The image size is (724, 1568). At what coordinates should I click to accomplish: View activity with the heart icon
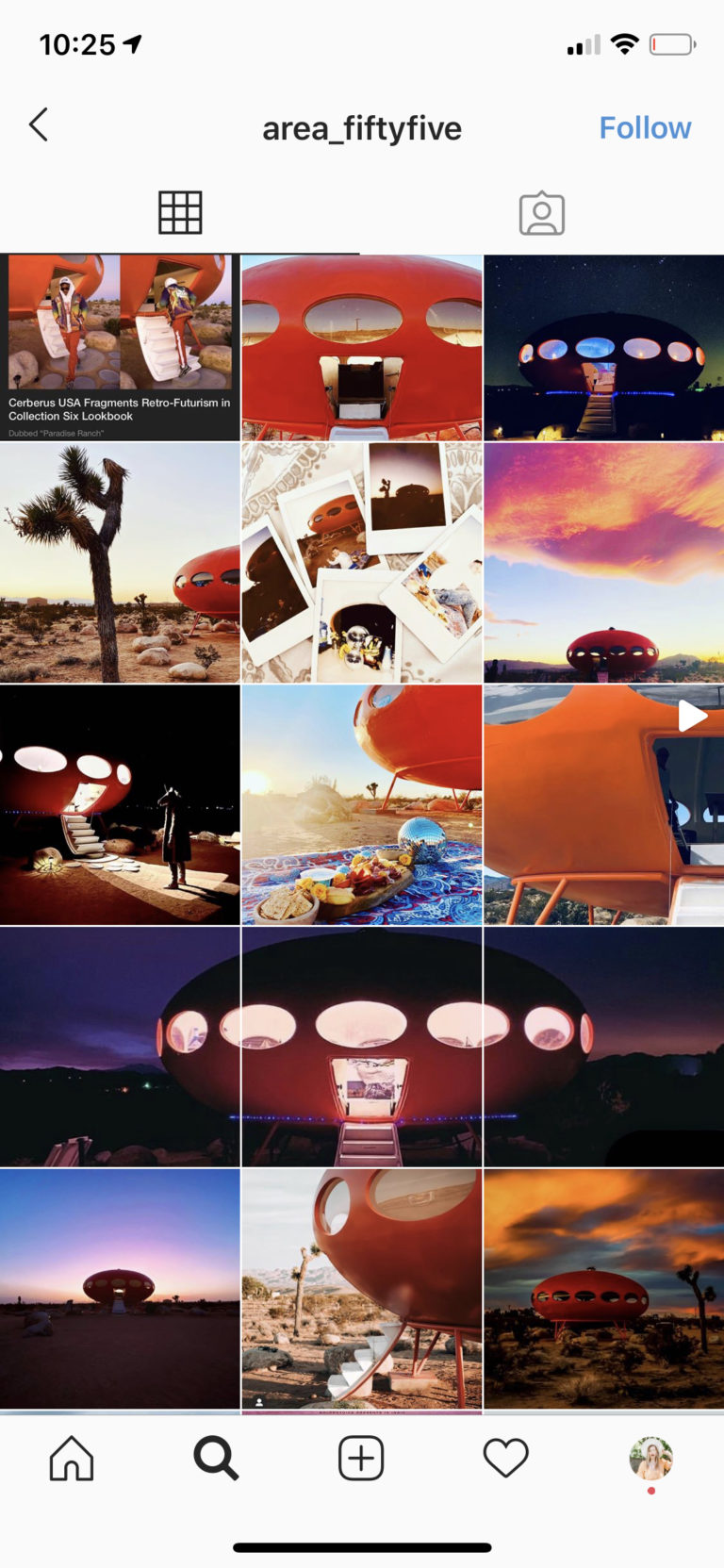tap(505, 1458)
